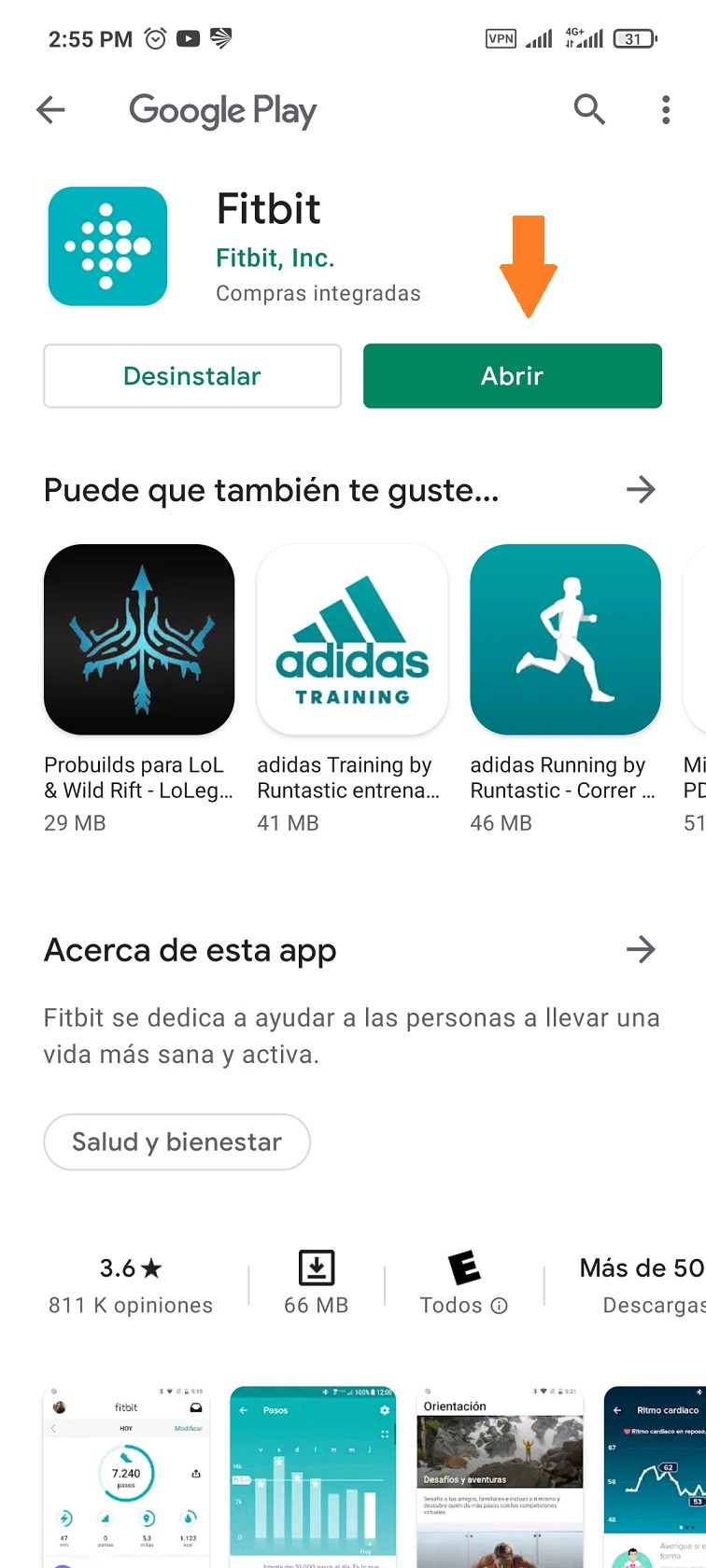Open Google Play search
The image size is (706, 1568).
tap(589, 110)
